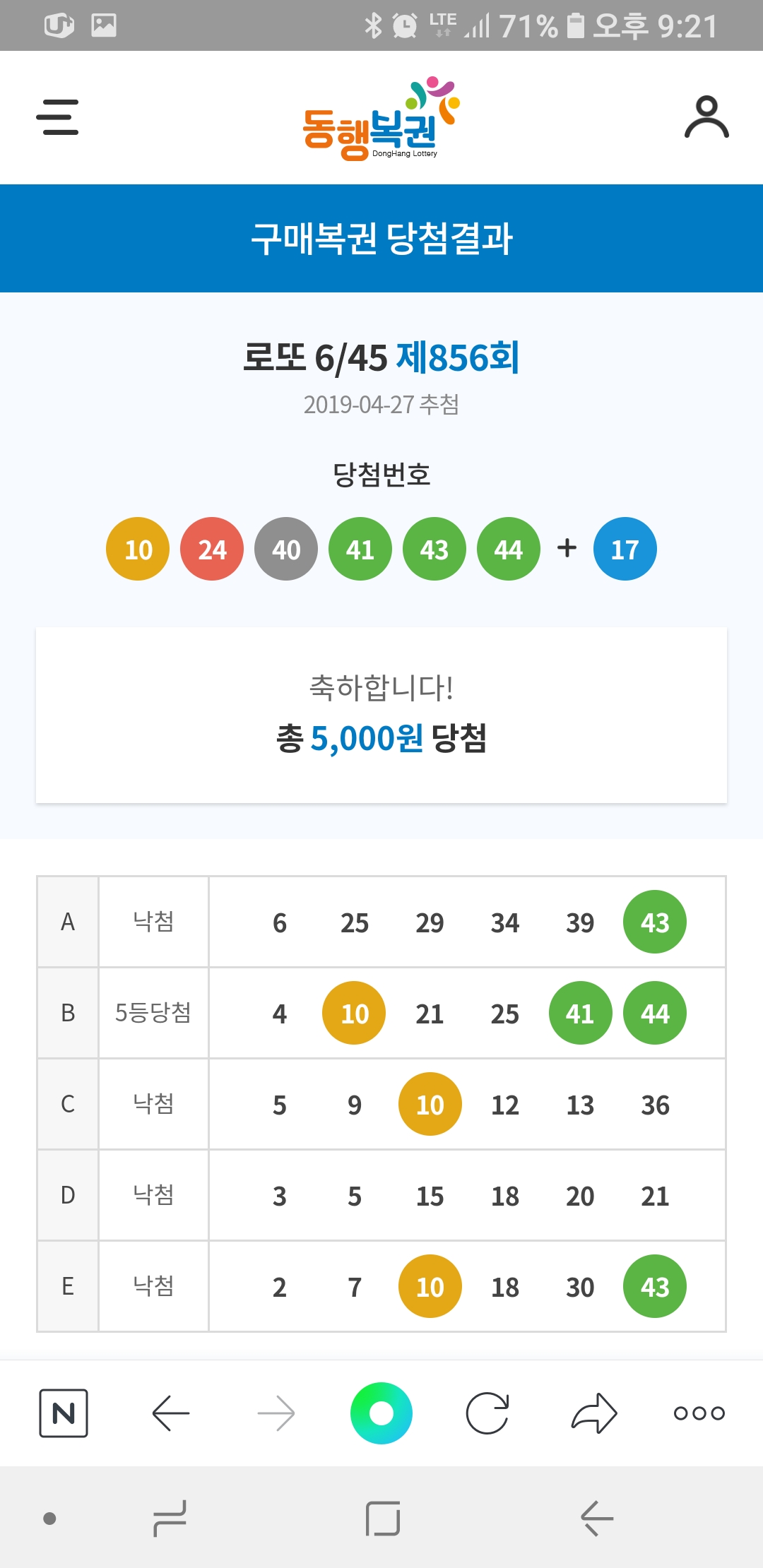Tap the system home button

383,1519
